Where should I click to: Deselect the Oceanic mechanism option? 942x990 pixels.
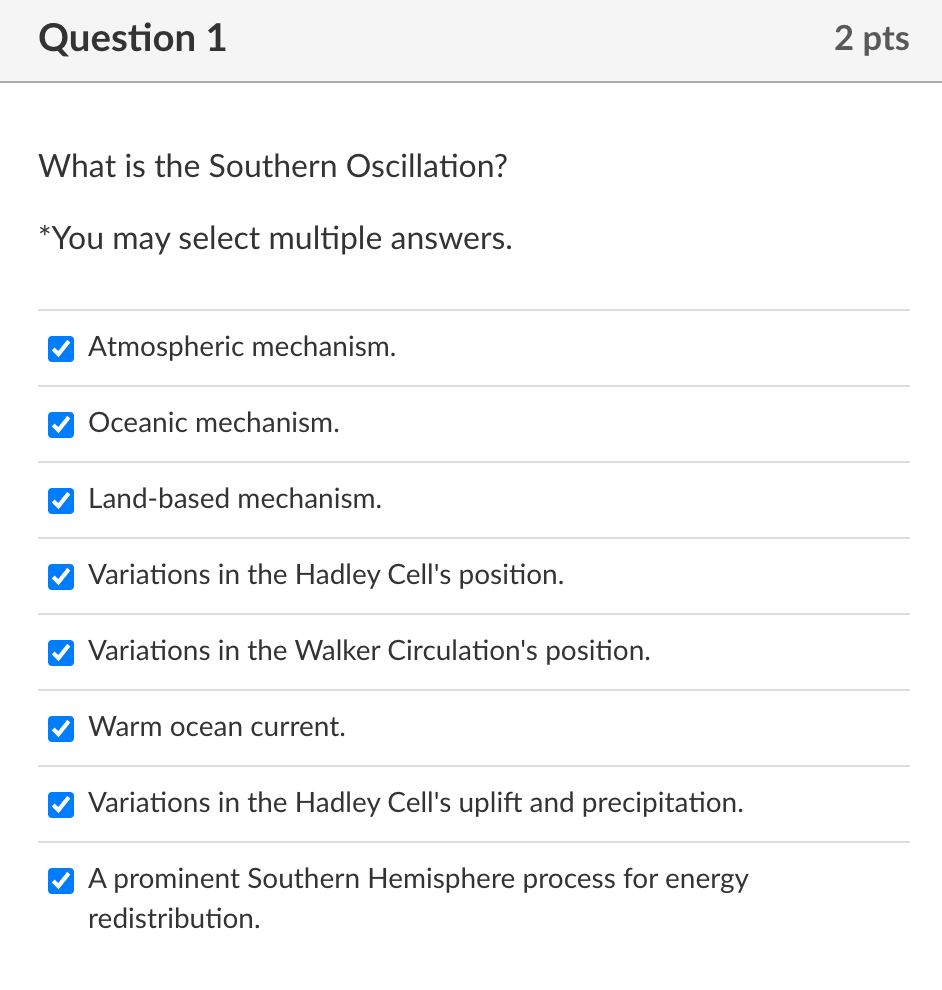point(61,424)
